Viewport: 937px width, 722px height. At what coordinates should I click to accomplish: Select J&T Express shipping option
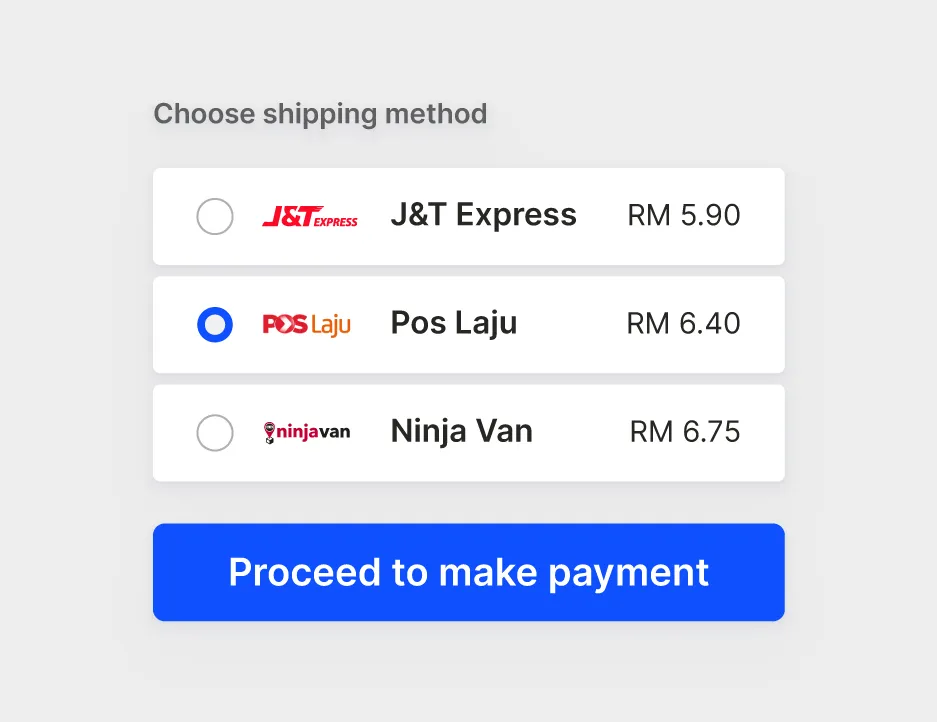[x=215, y=216]
